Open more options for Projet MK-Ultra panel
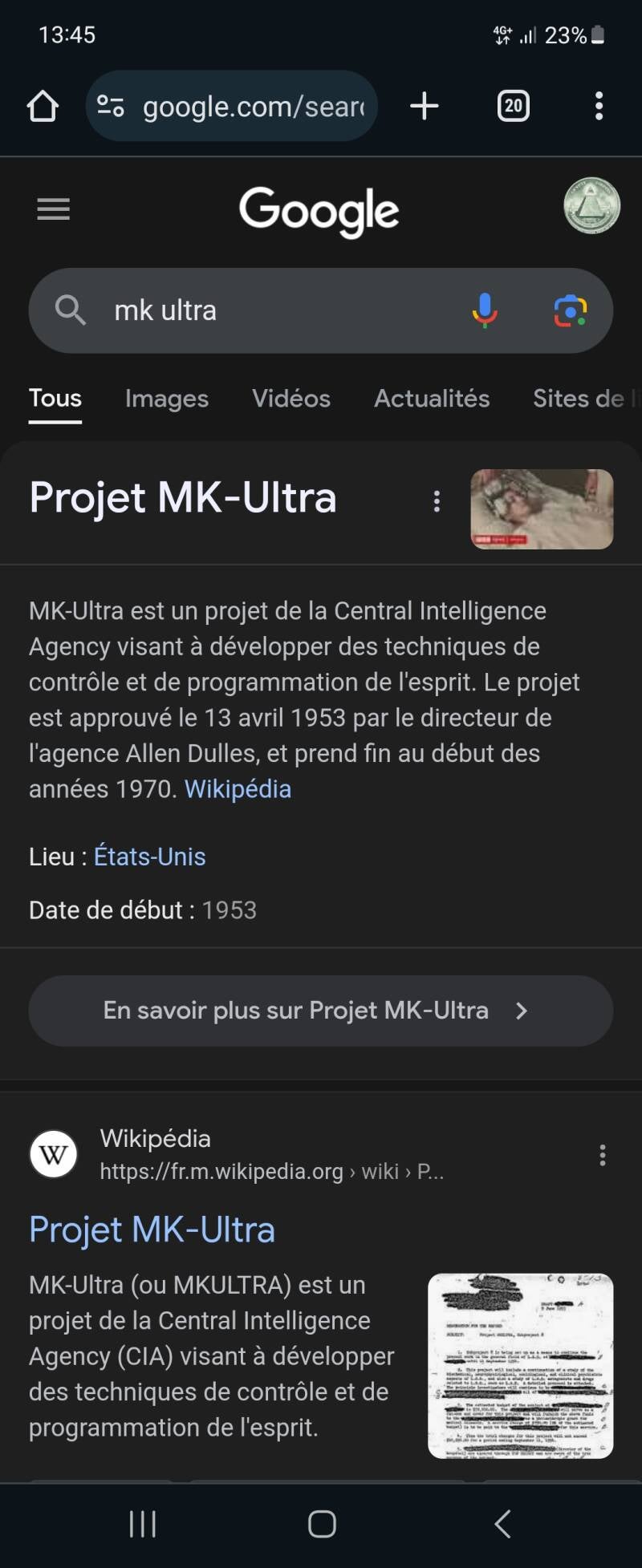The height and width of the screenshot is (1568, 642). click(x=437, y=501)
